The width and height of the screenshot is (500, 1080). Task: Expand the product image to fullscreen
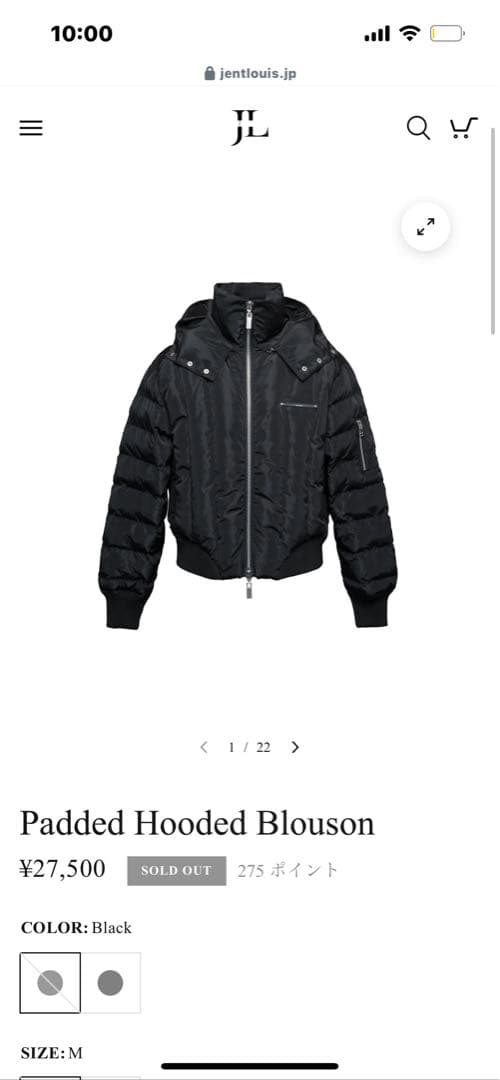[426, 227]
